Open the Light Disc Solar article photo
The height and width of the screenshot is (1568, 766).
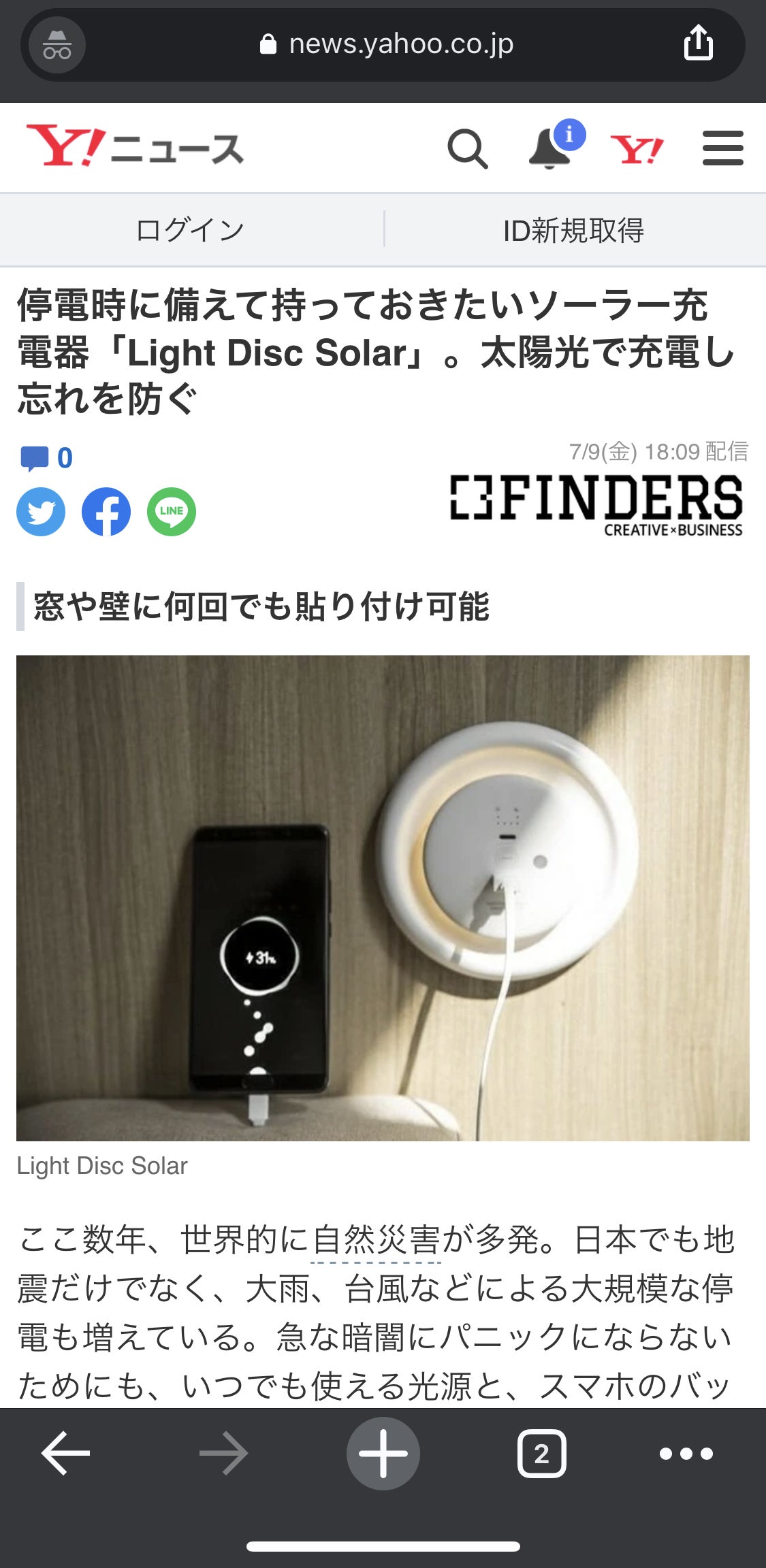[383, 898]
